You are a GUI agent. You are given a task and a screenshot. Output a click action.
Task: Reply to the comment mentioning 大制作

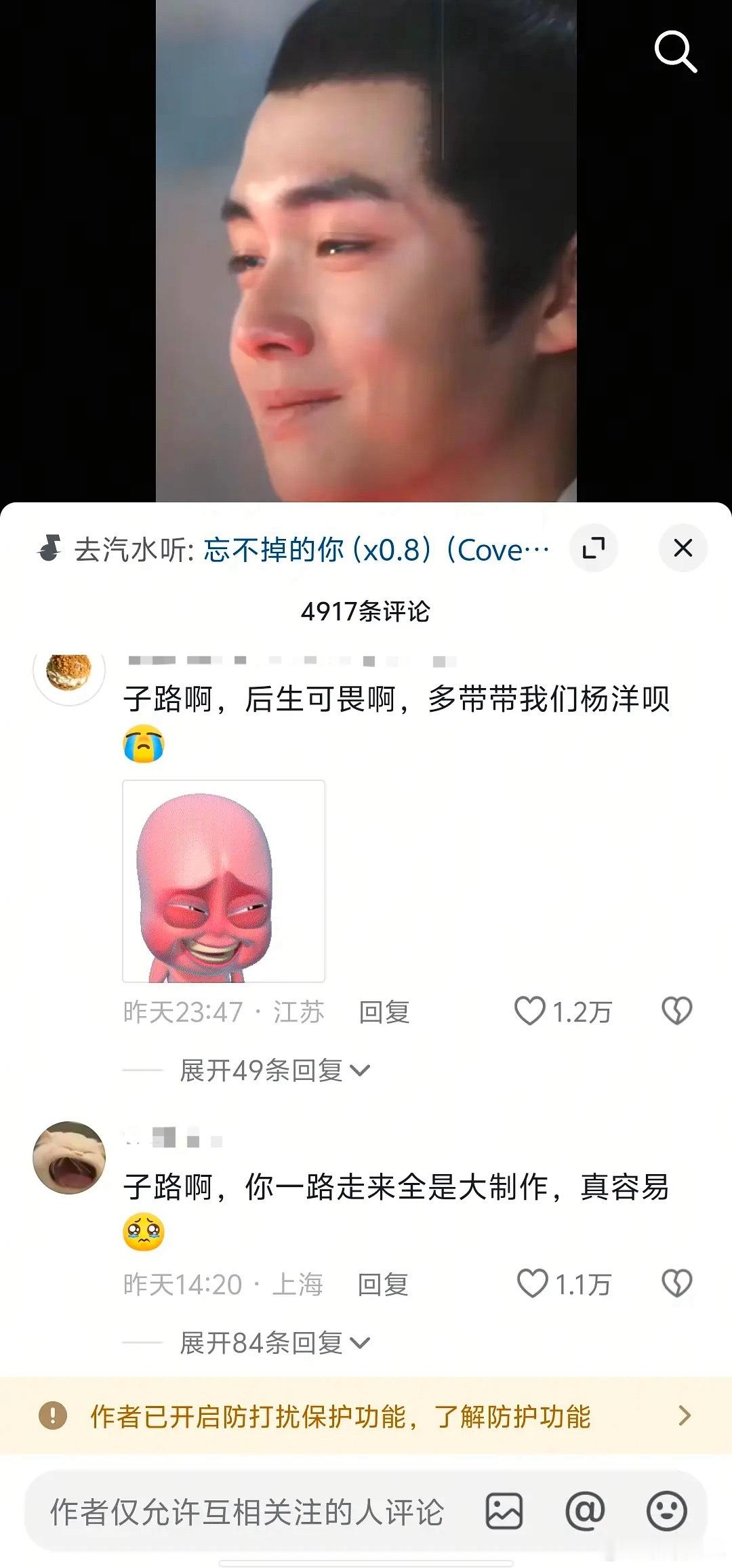384,1283
